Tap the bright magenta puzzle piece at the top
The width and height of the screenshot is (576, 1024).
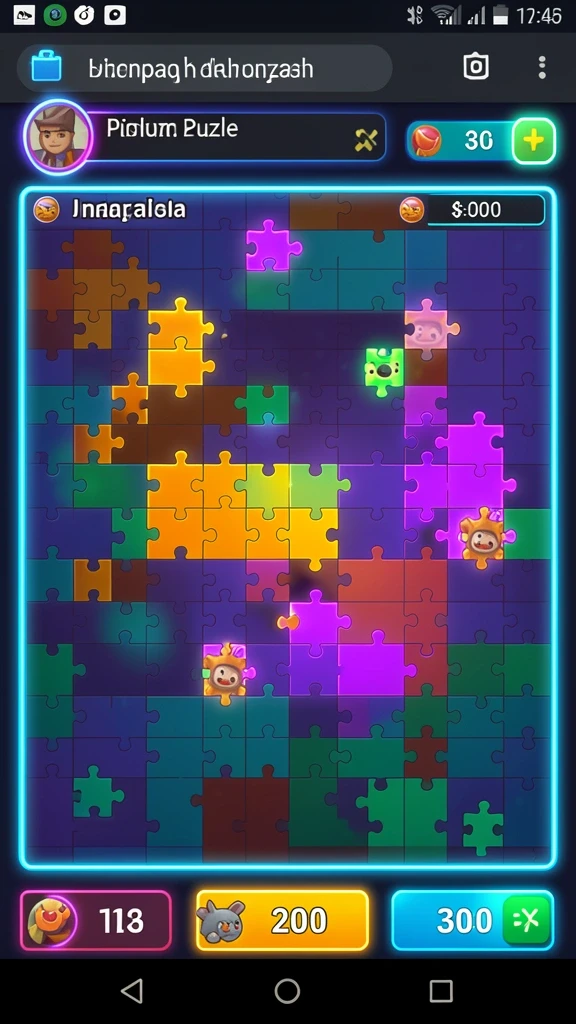(272, 246)
